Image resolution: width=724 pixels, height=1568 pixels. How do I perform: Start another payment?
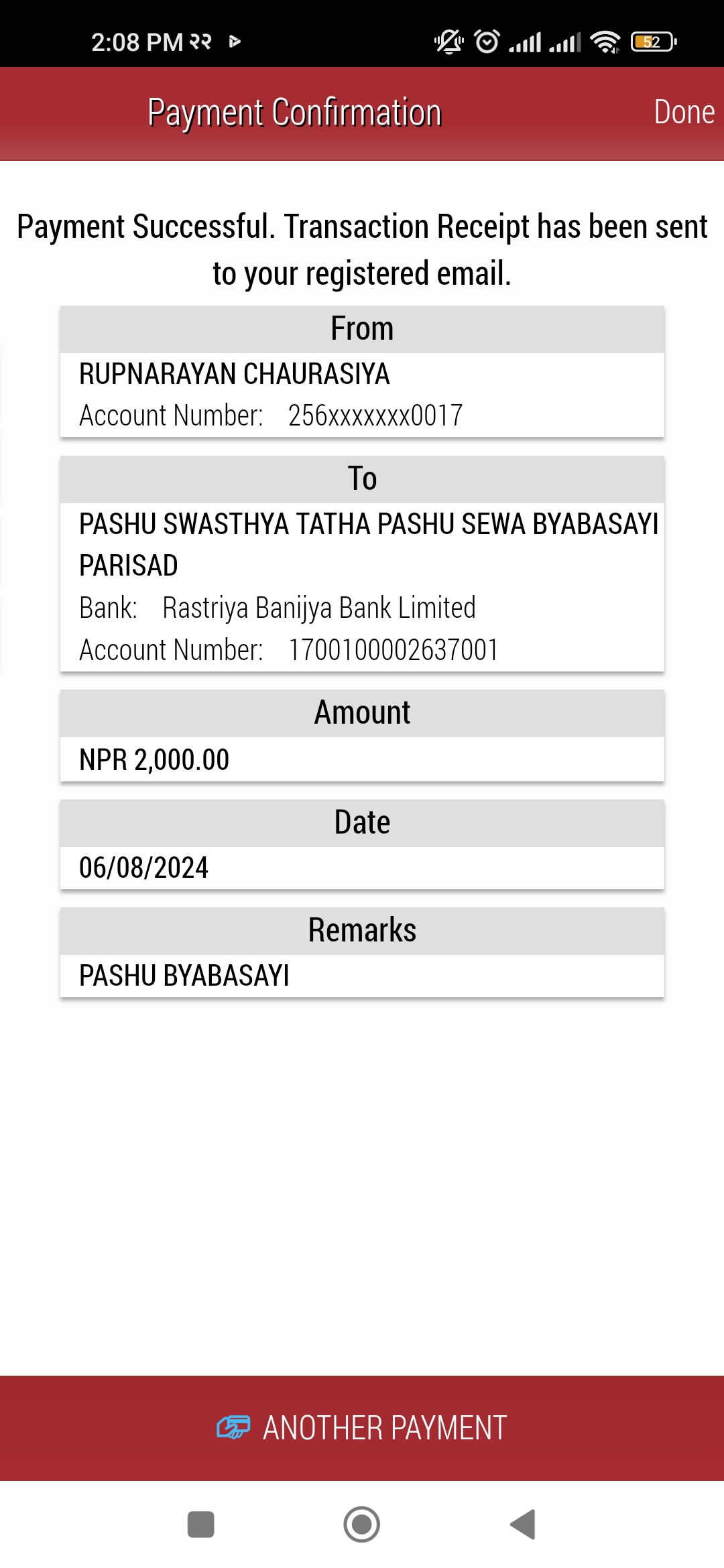point(362,1428)
